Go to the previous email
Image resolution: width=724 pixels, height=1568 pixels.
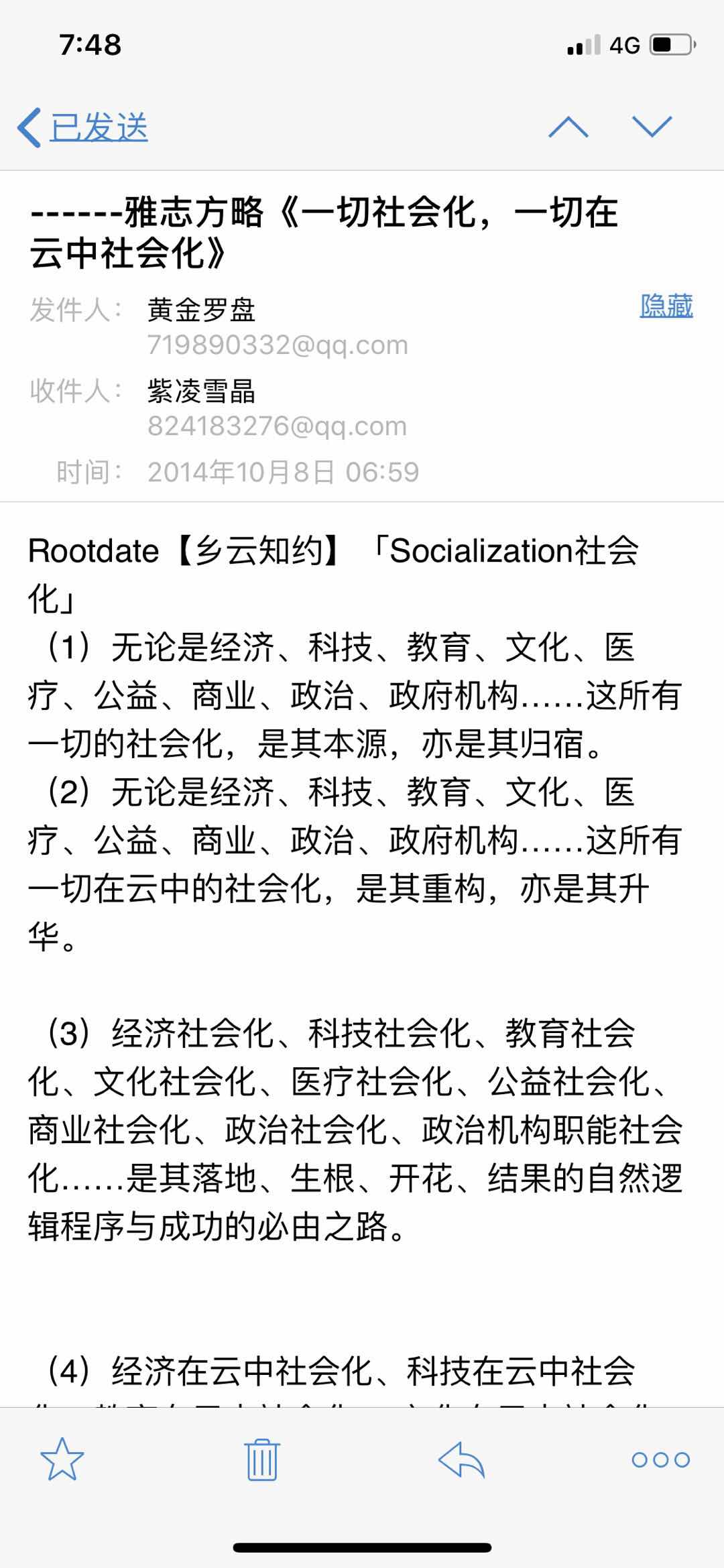click(x=568, y=126)
